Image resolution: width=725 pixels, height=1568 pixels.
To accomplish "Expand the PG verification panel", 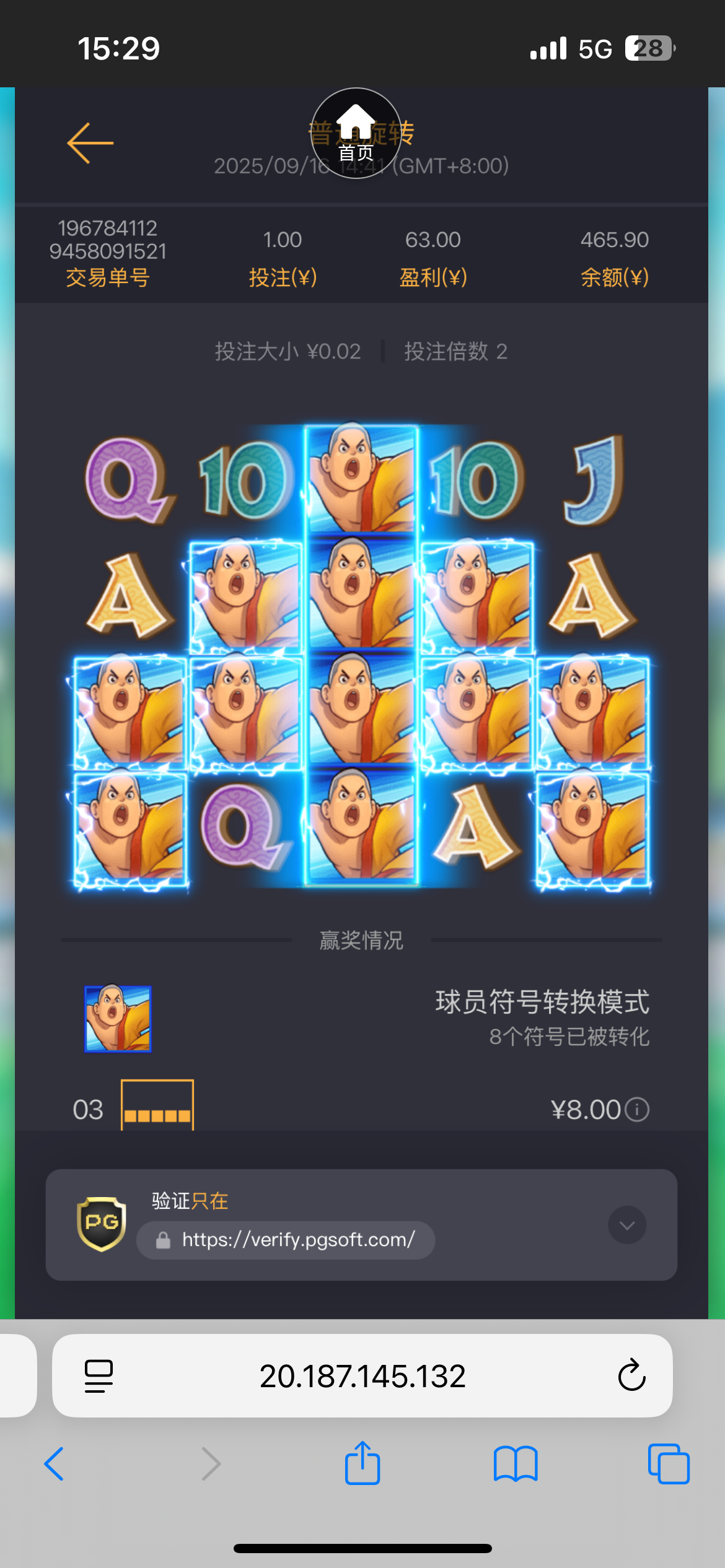I will [626, 1225].
